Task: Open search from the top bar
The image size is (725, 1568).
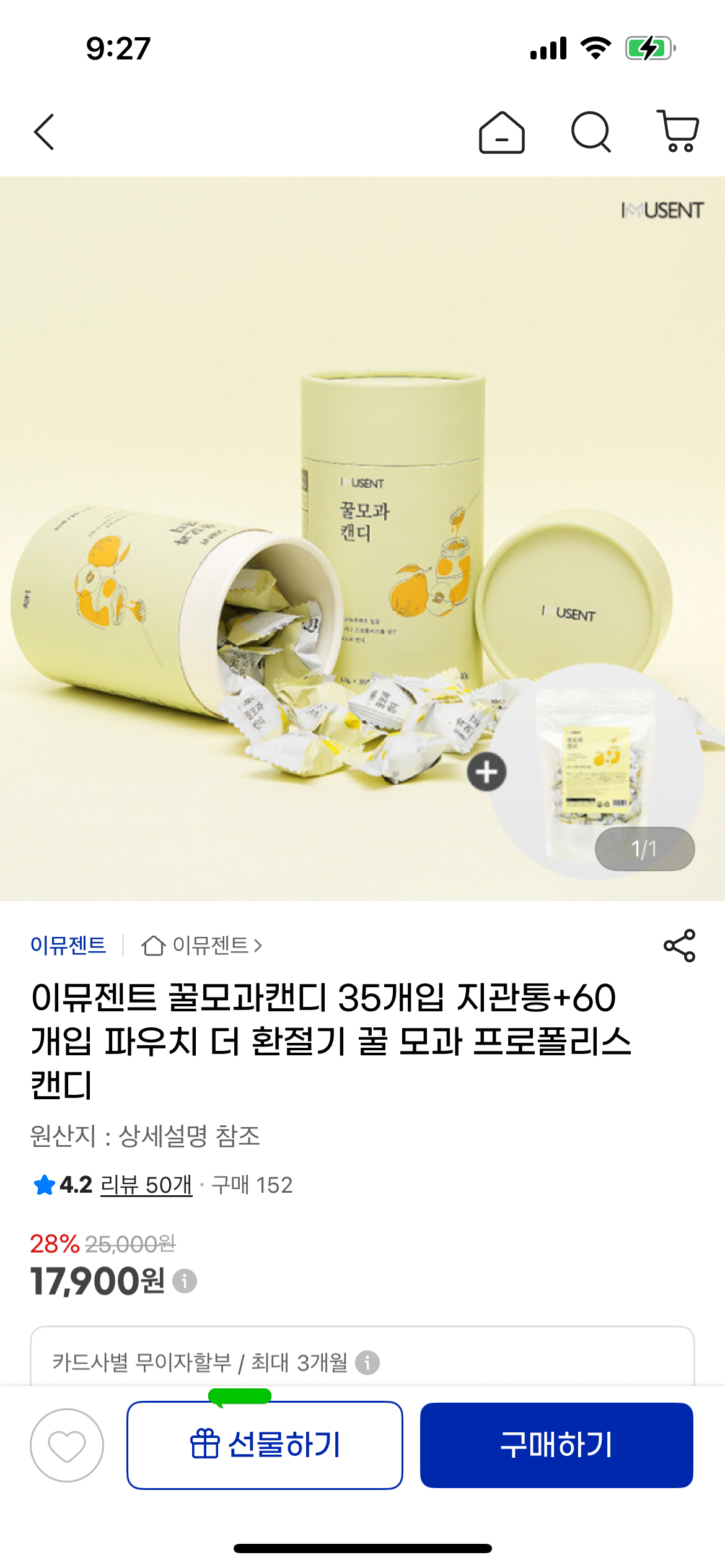Action: [x=591, y=132]
